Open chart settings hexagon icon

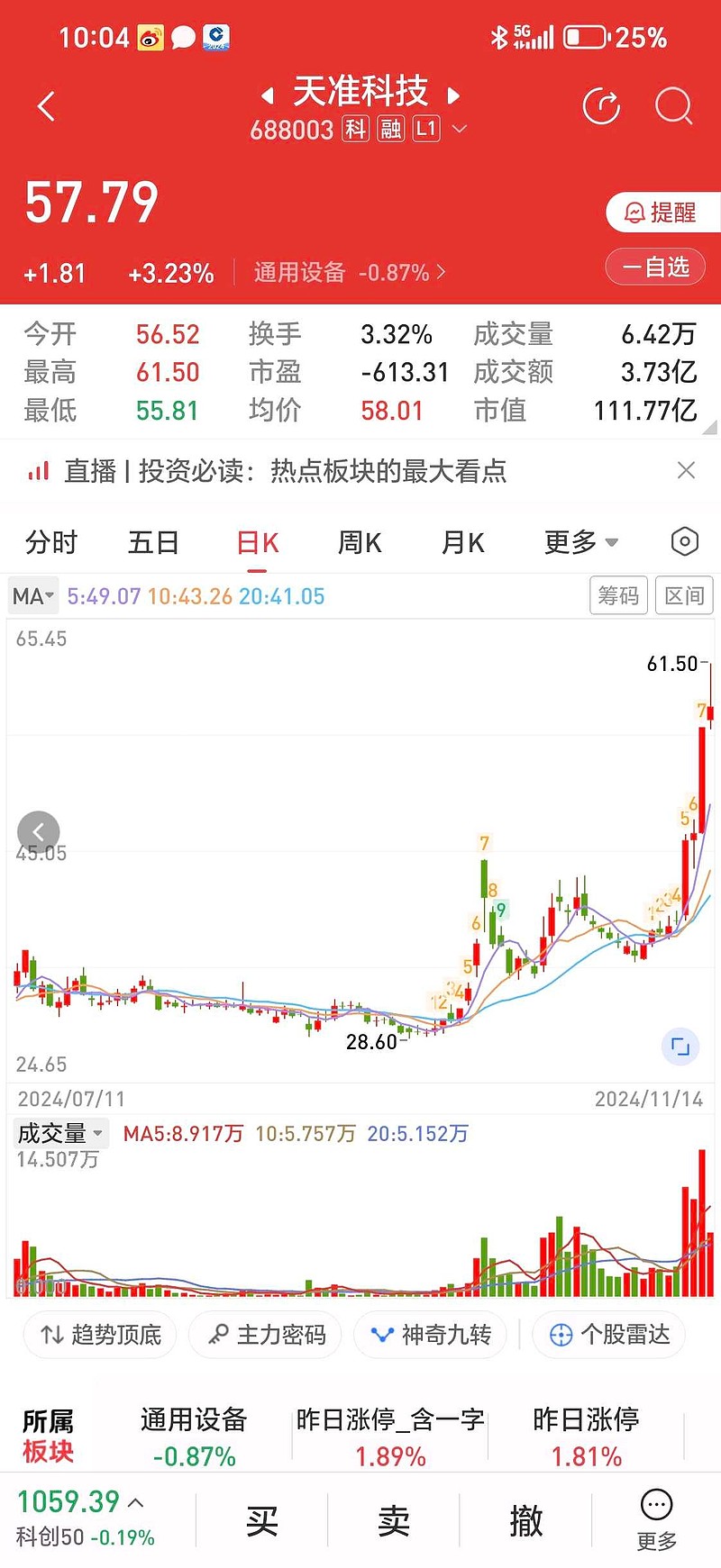[x=685, y=541]
